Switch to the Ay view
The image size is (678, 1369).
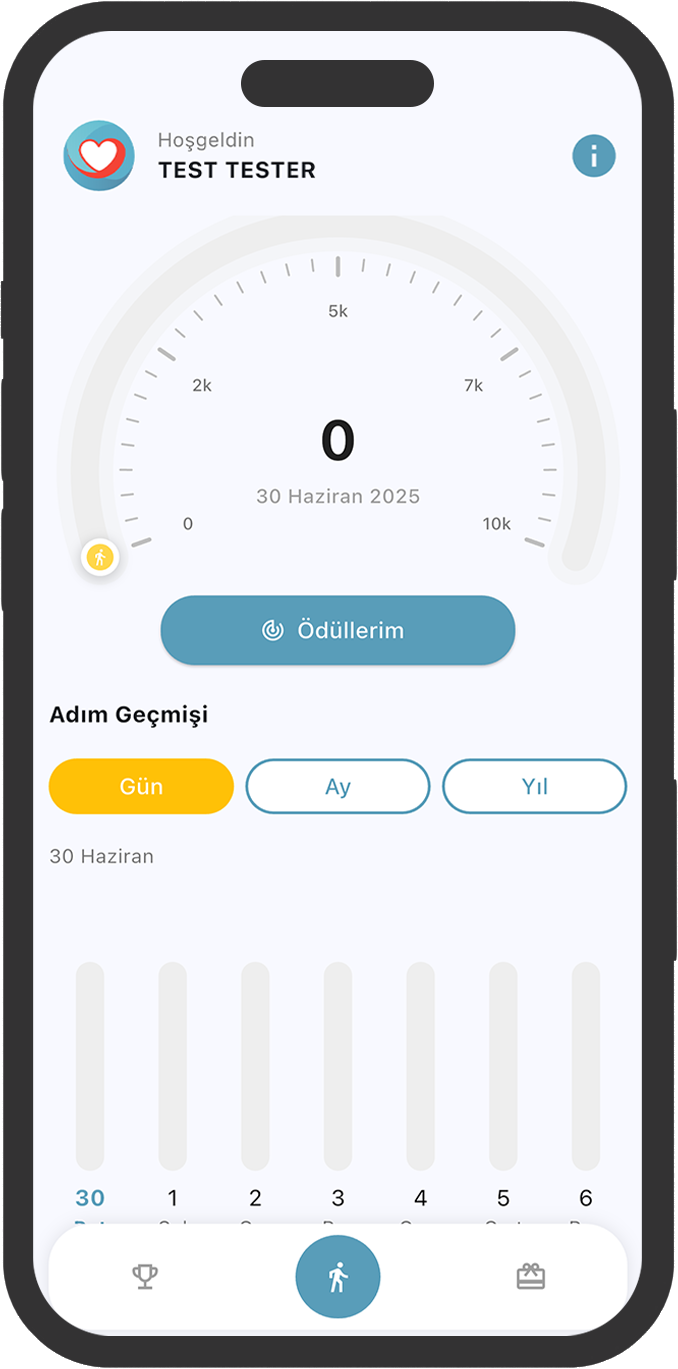338,786
